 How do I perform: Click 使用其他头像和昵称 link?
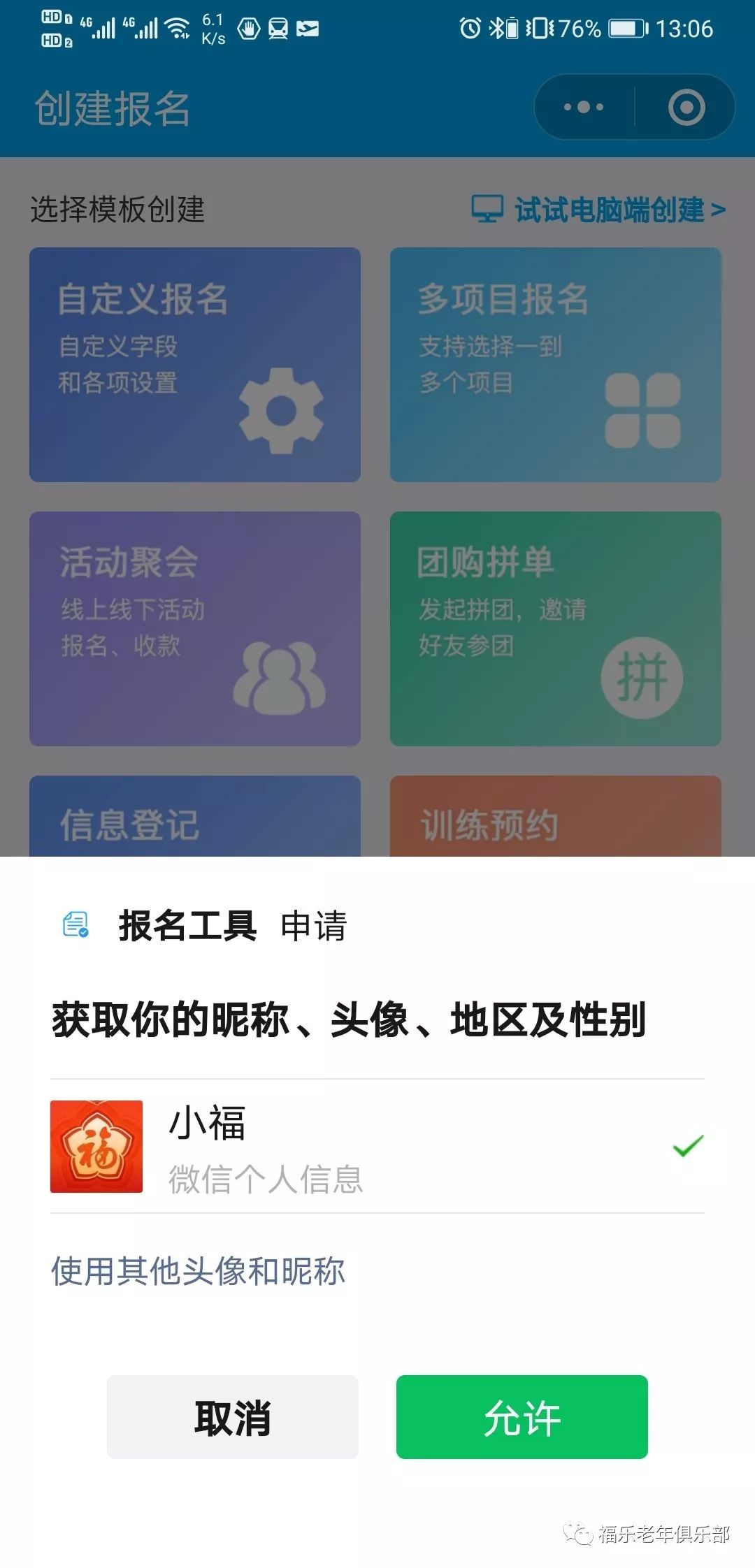[x=198, y=1270]
